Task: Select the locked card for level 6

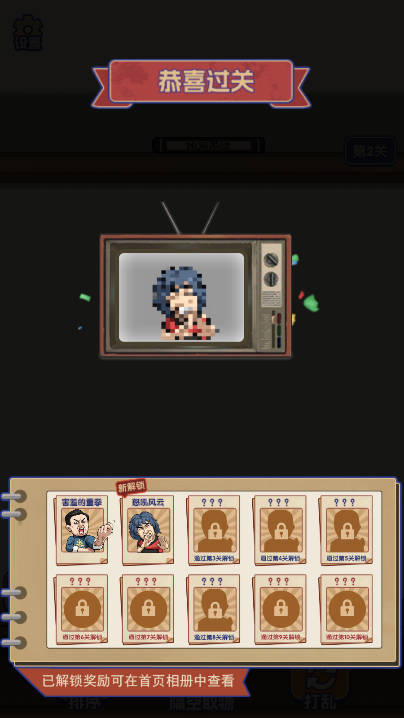Action: 82,609
